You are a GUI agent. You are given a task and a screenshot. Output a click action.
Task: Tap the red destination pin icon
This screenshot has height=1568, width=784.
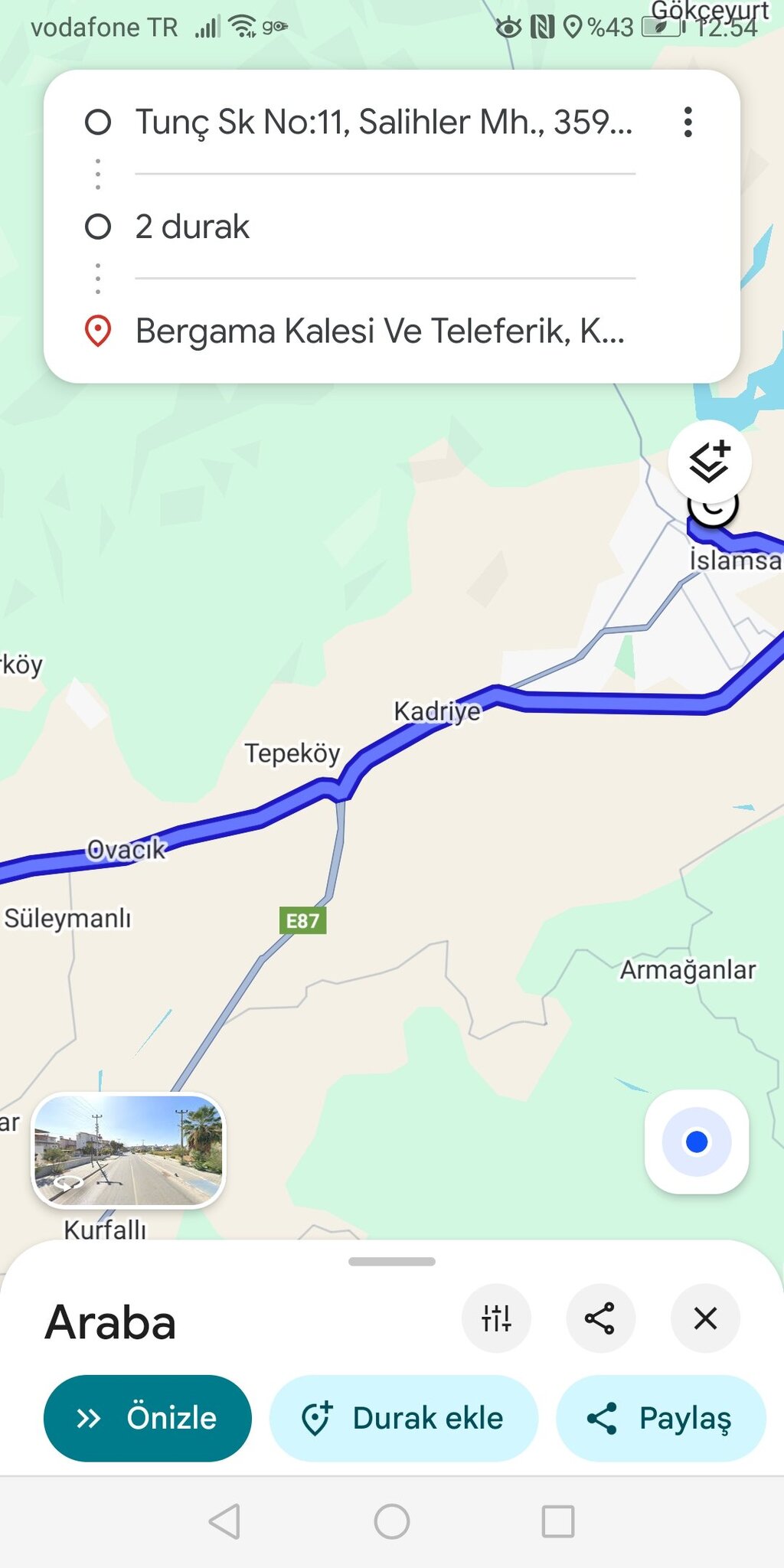pos(97,330)
